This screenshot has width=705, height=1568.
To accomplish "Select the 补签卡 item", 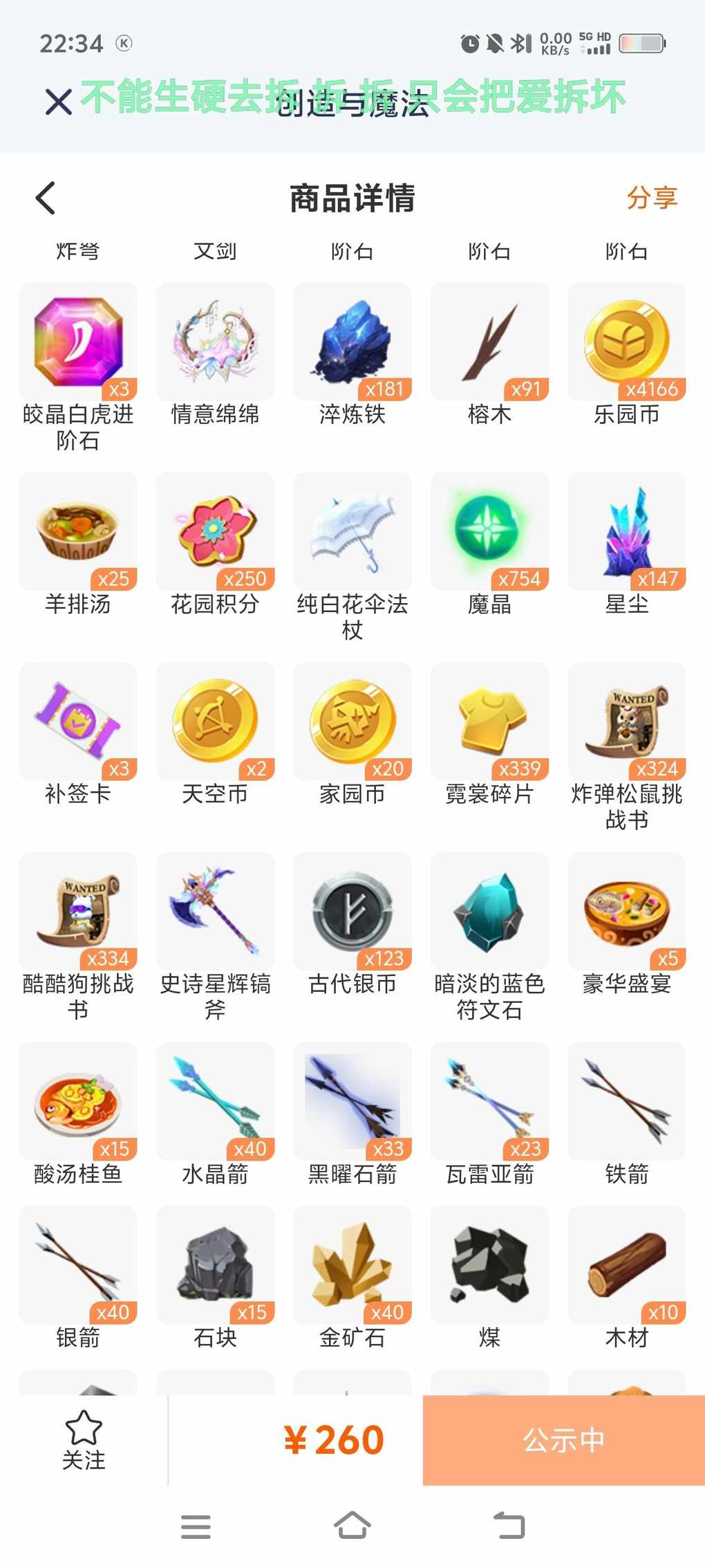I will [78, 721].
